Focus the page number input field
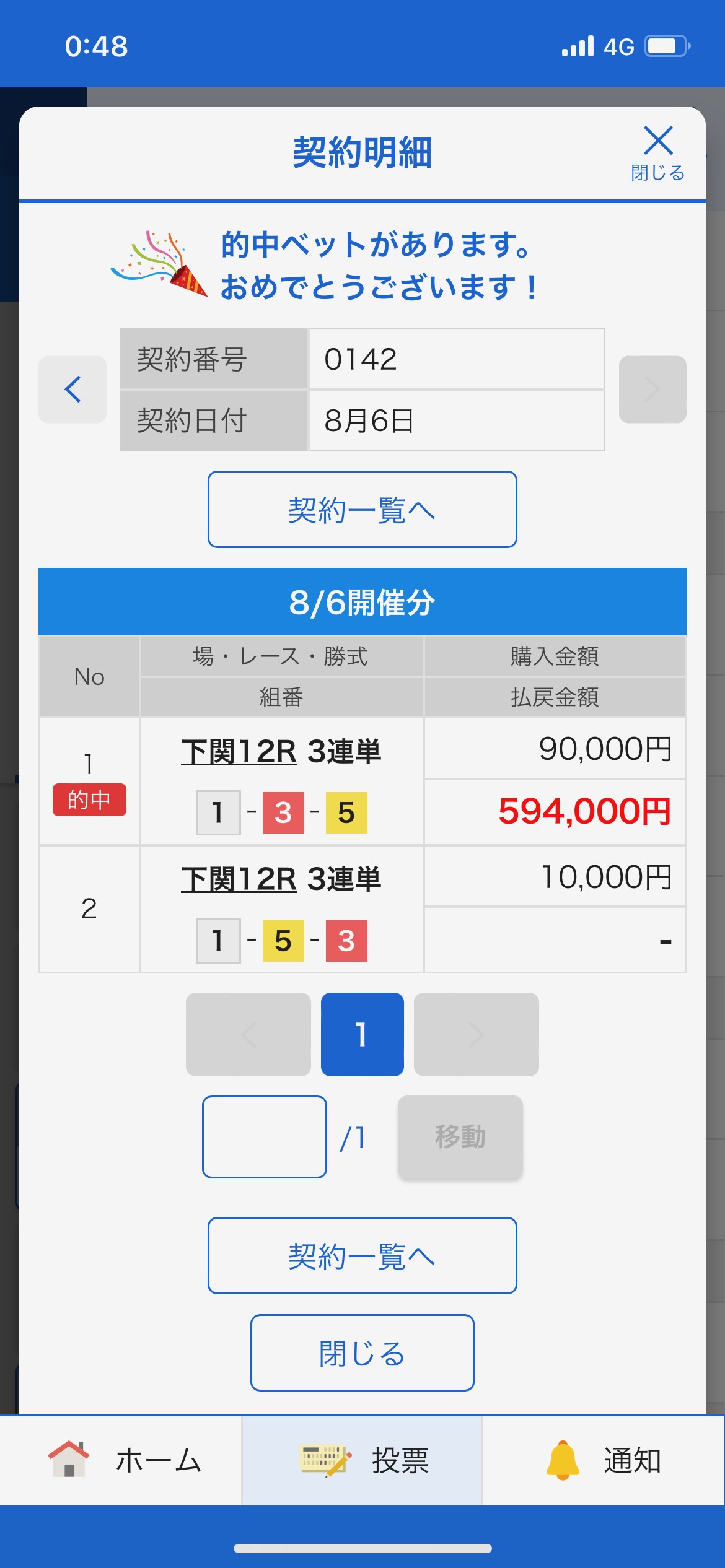The width and height of the screenshot is (725, 1568). click(265, 1136)
